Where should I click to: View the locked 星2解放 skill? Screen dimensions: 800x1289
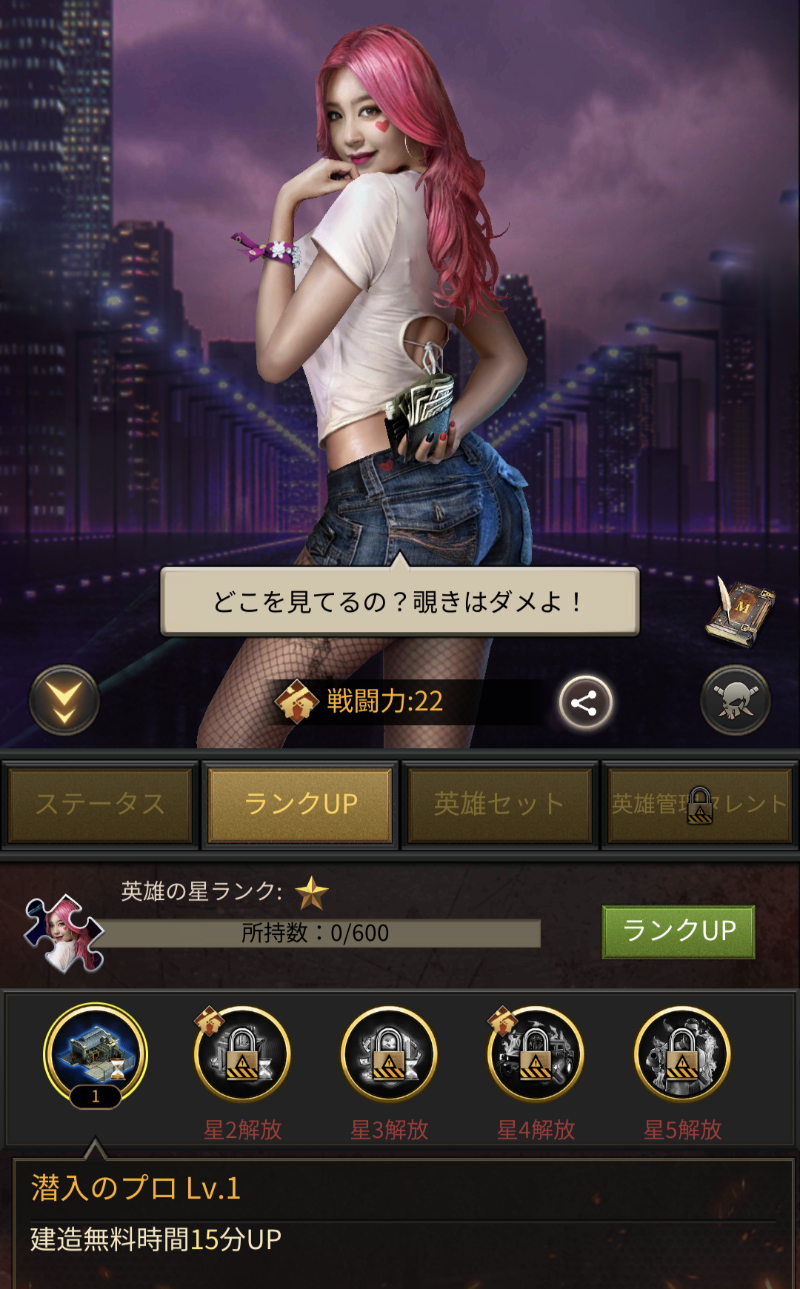pos(242,1053)
